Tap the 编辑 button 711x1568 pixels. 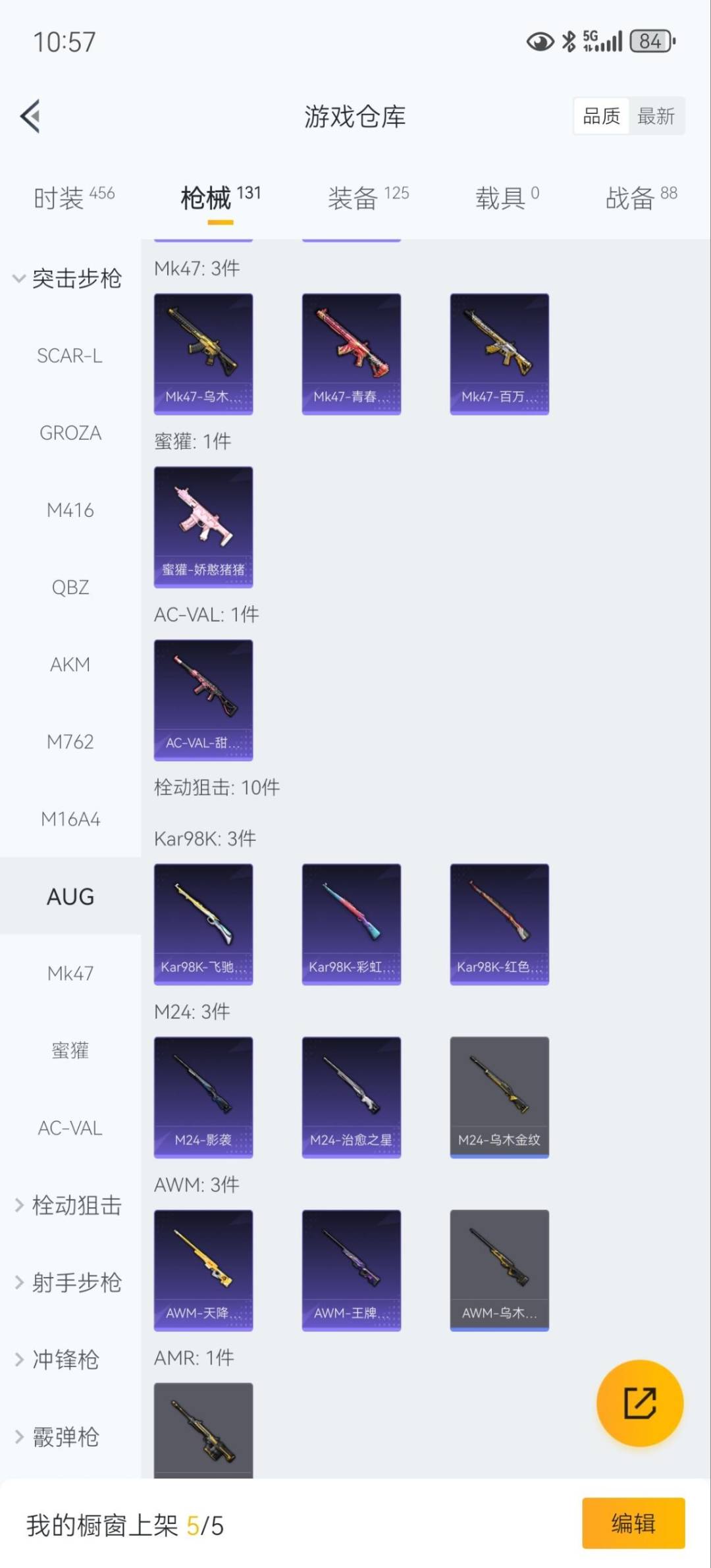pyautogui.click(x=633, y=1523)
